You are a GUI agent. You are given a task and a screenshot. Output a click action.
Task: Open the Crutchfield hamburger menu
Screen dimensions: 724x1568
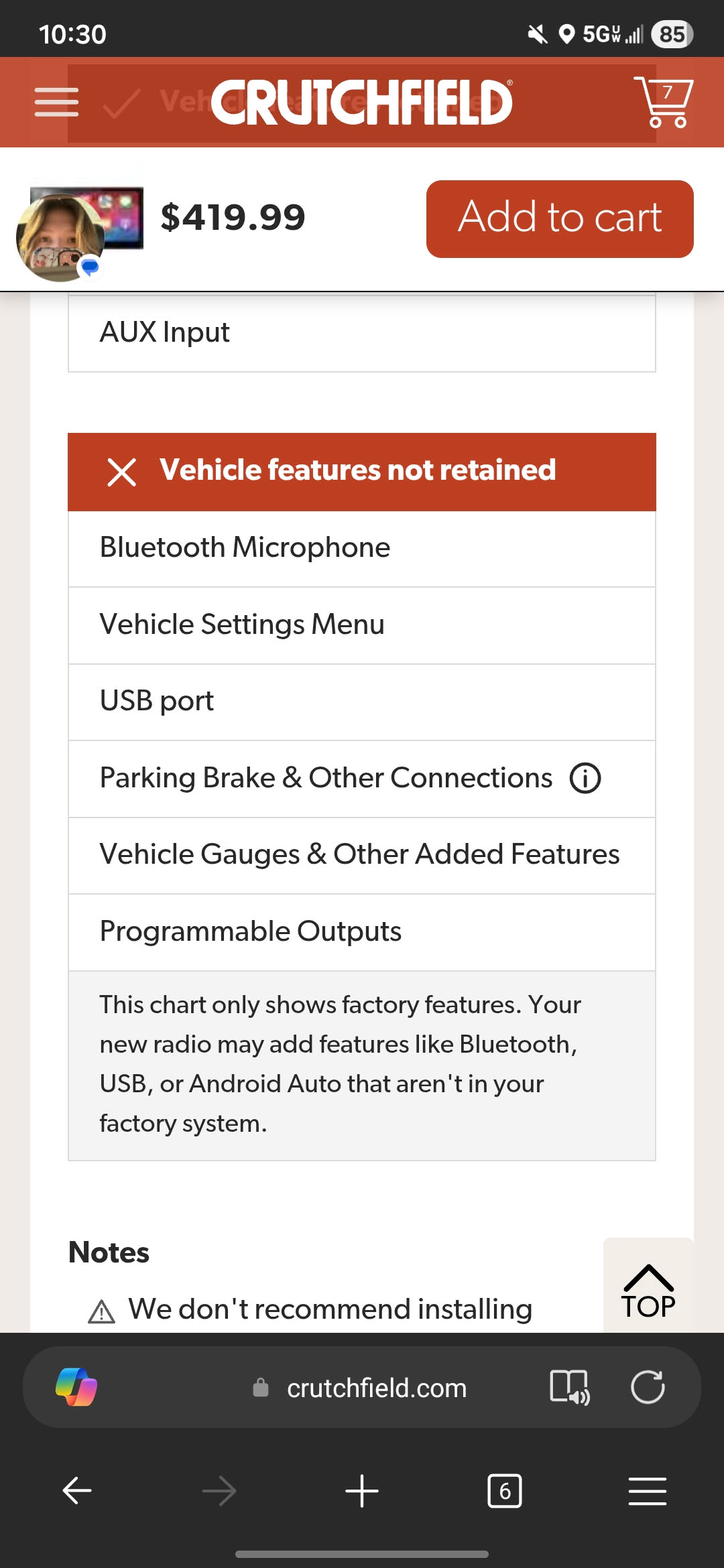point(56,102)
